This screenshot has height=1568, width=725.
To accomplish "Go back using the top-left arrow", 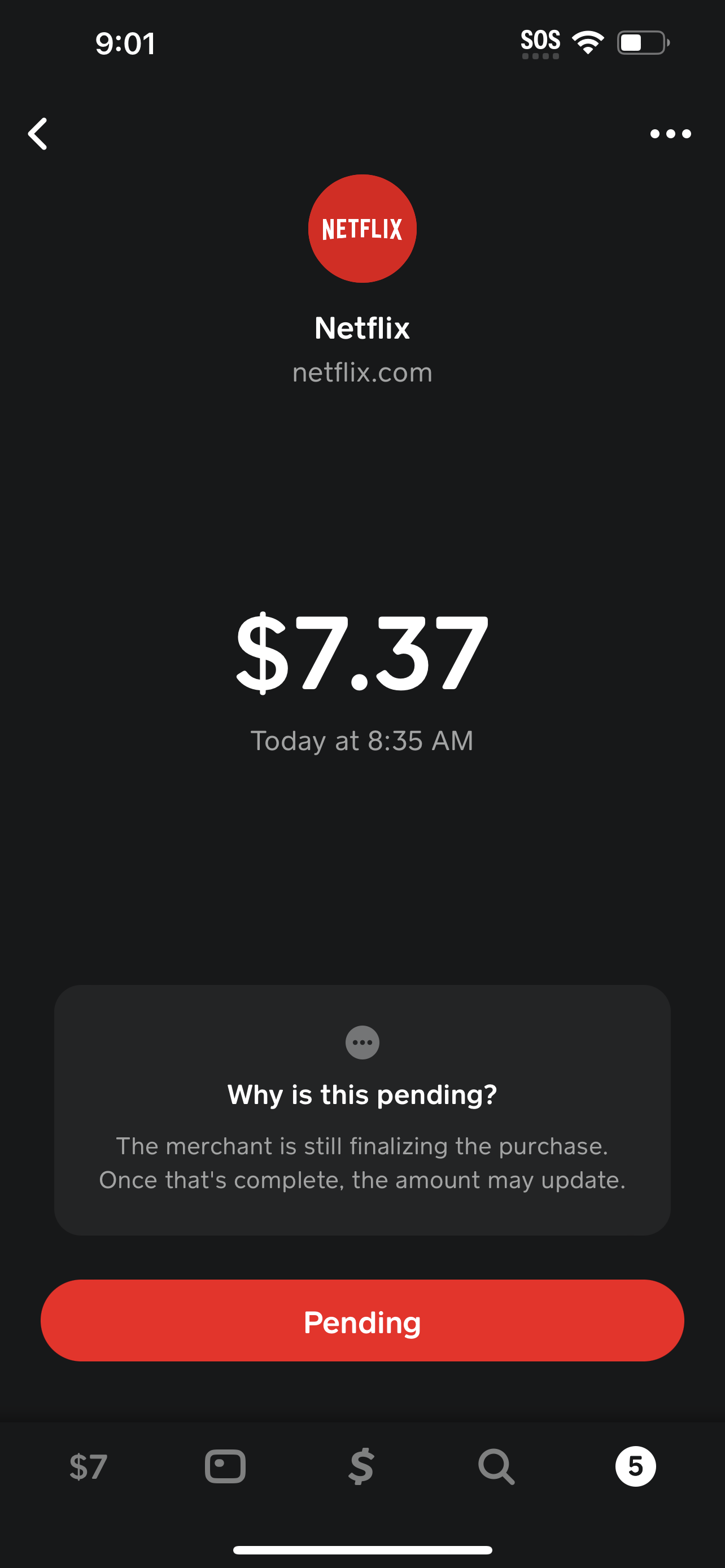I will coord(38,134).
